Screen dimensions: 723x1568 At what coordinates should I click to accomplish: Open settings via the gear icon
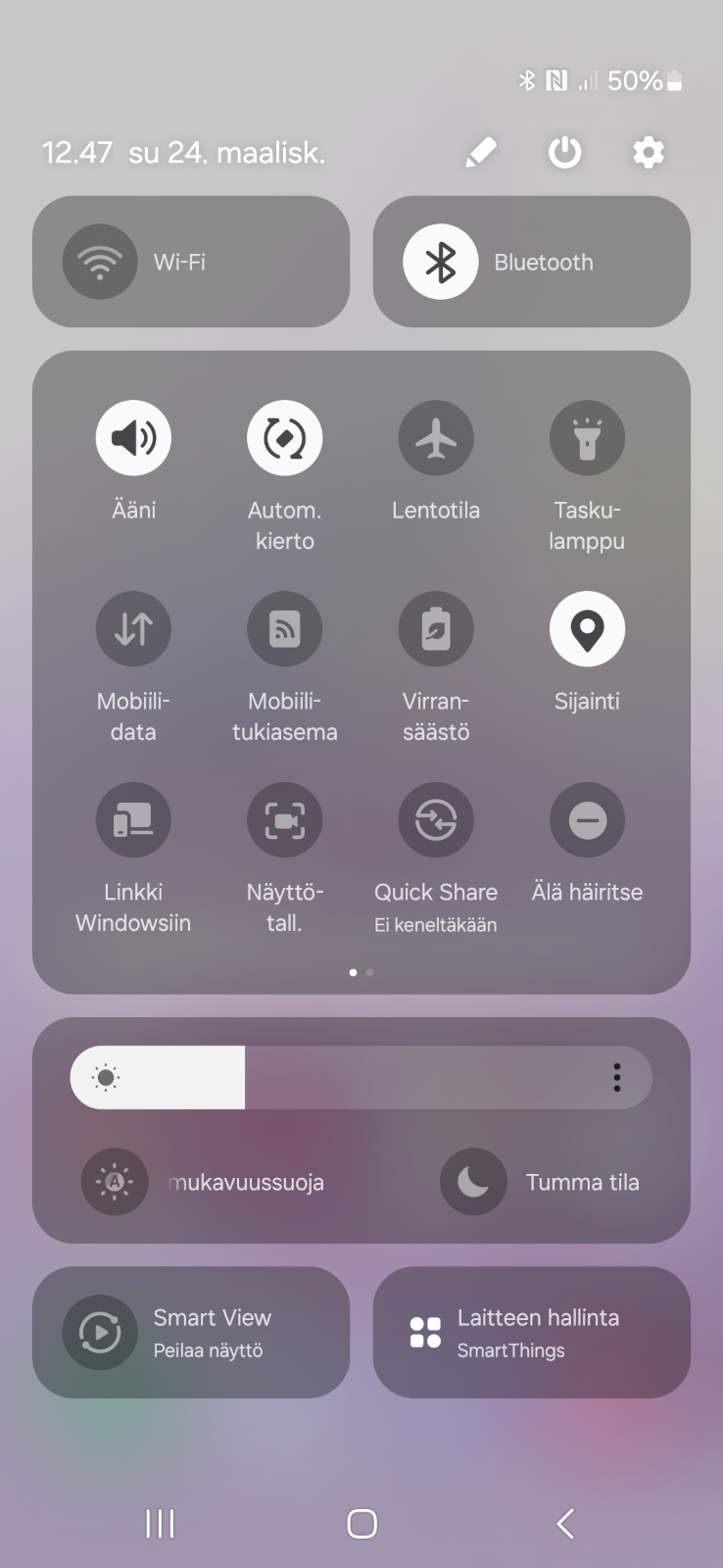(x=648, y=153)
